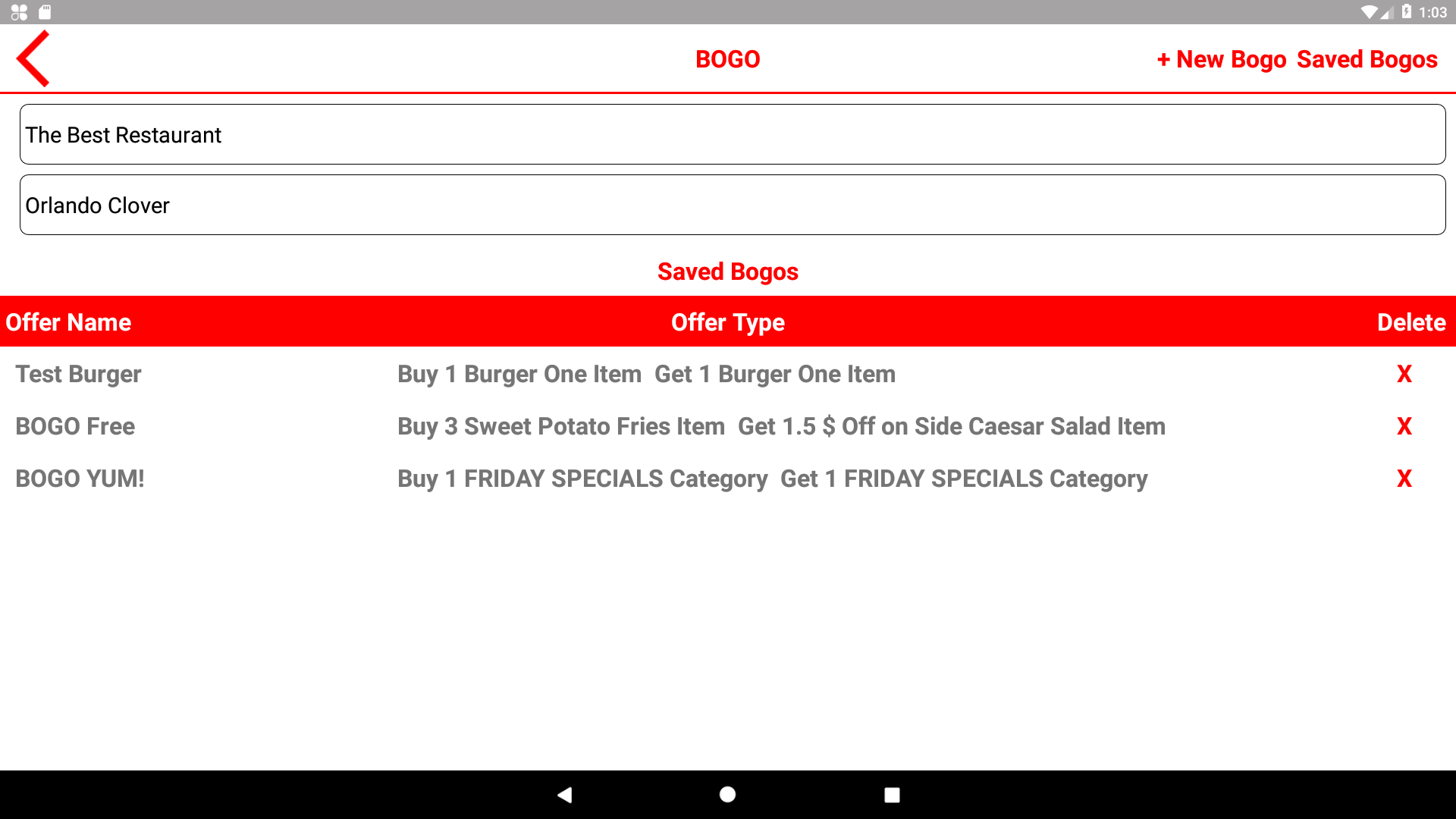Viewport: 1456px width, 819px height.
Task: Tap the system home button
Action: (x=727, y=794)
